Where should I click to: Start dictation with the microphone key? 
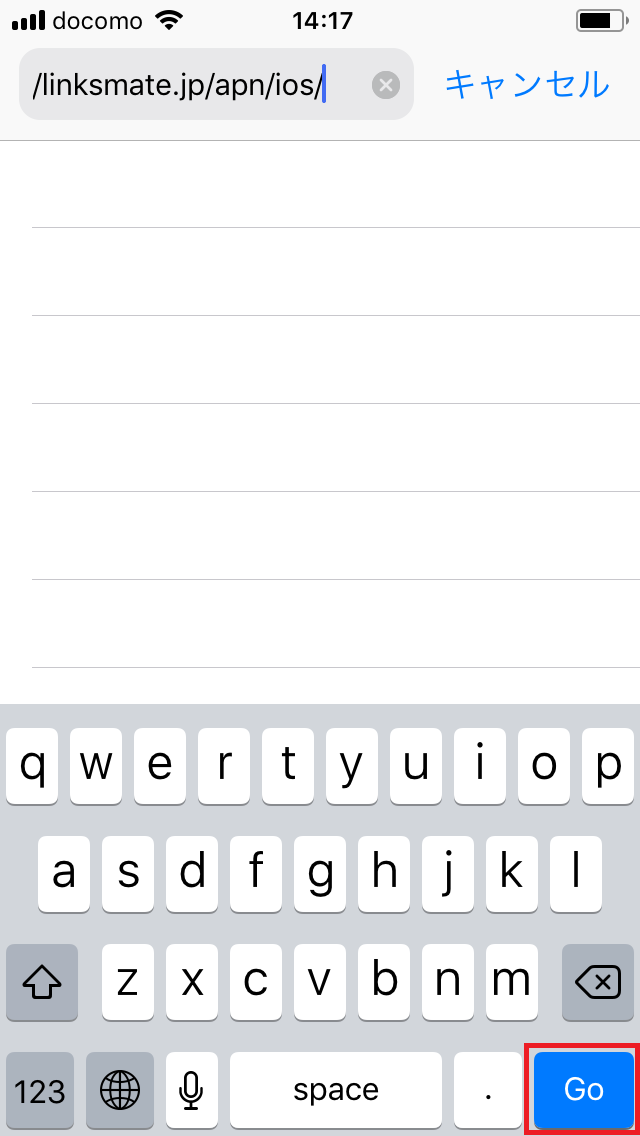(191, 1089)
